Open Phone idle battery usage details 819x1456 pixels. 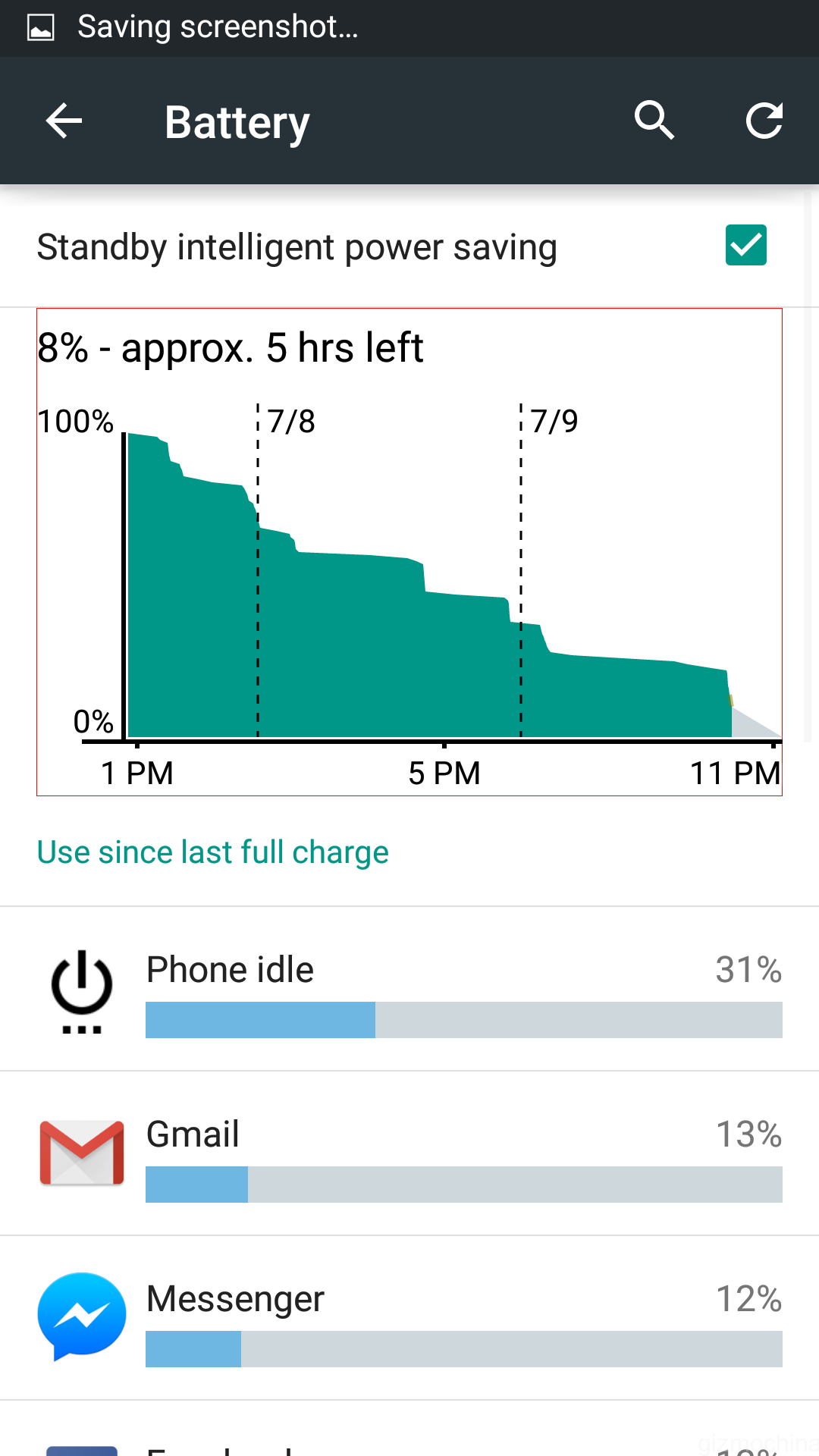(409, 989)
